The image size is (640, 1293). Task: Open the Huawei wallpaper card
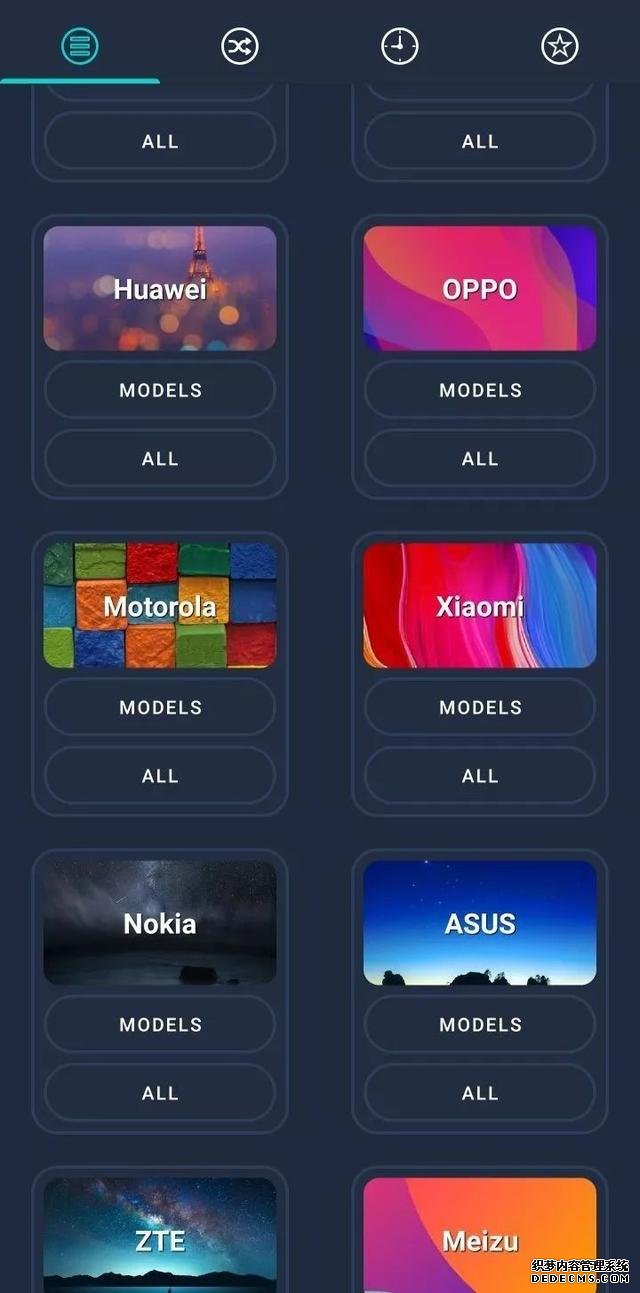point(160,288)
